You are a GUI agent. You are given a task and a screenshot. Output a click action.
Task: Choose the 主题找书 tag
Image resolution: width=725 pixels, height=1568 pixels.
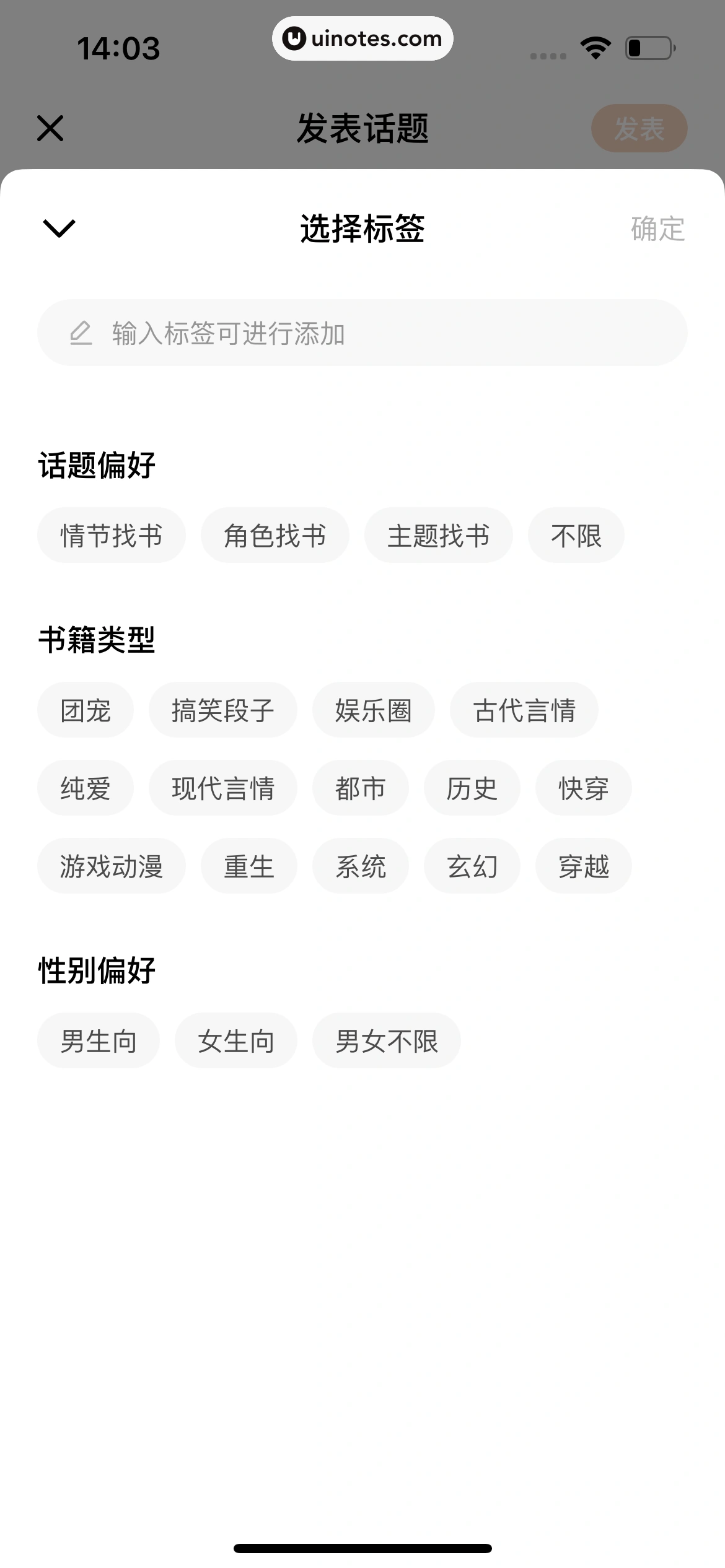439,536
